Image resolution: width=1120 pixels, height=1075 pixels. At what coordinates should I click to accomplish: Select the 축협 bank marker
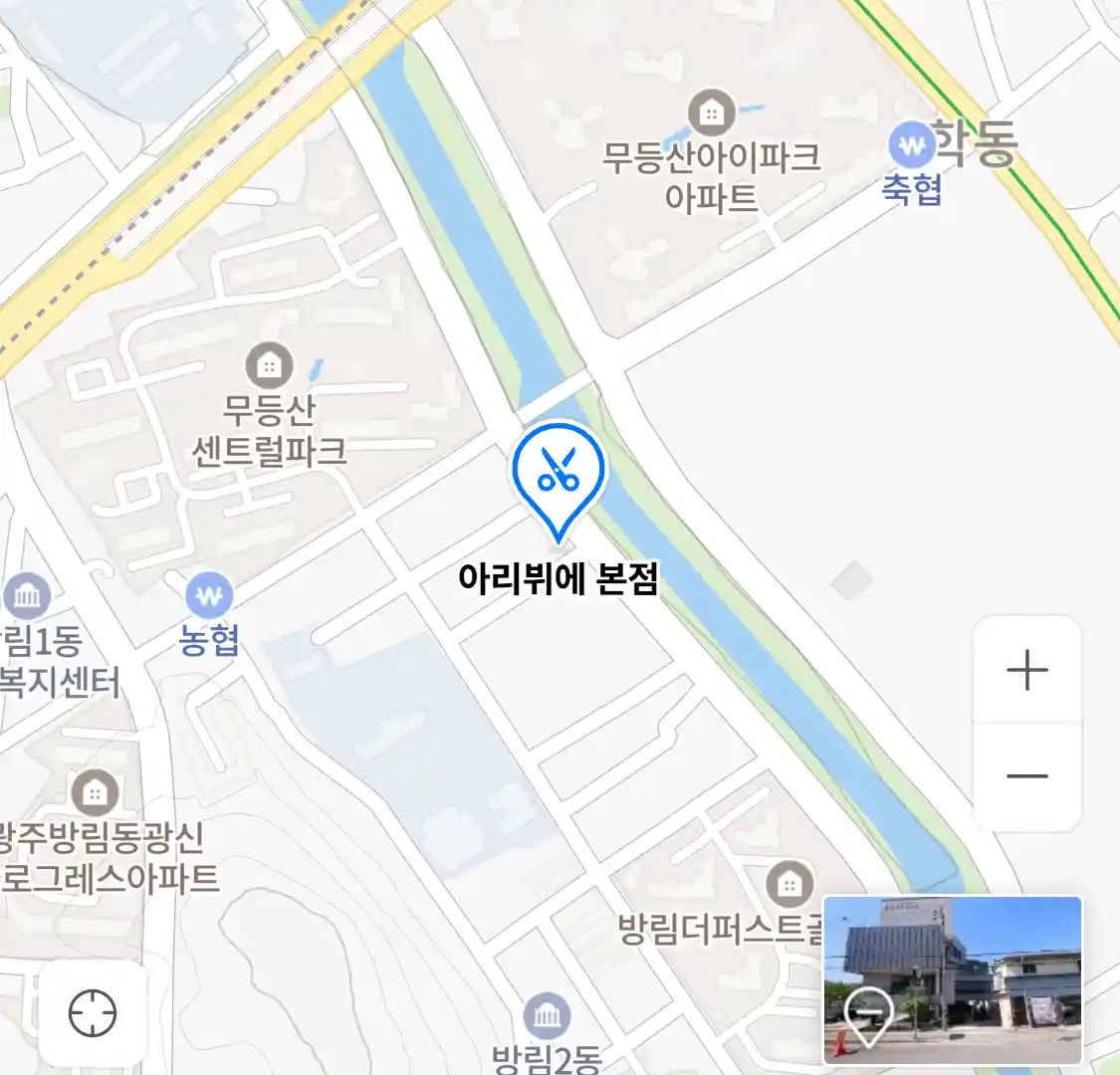pyautogui.click(x=910, y=147)
